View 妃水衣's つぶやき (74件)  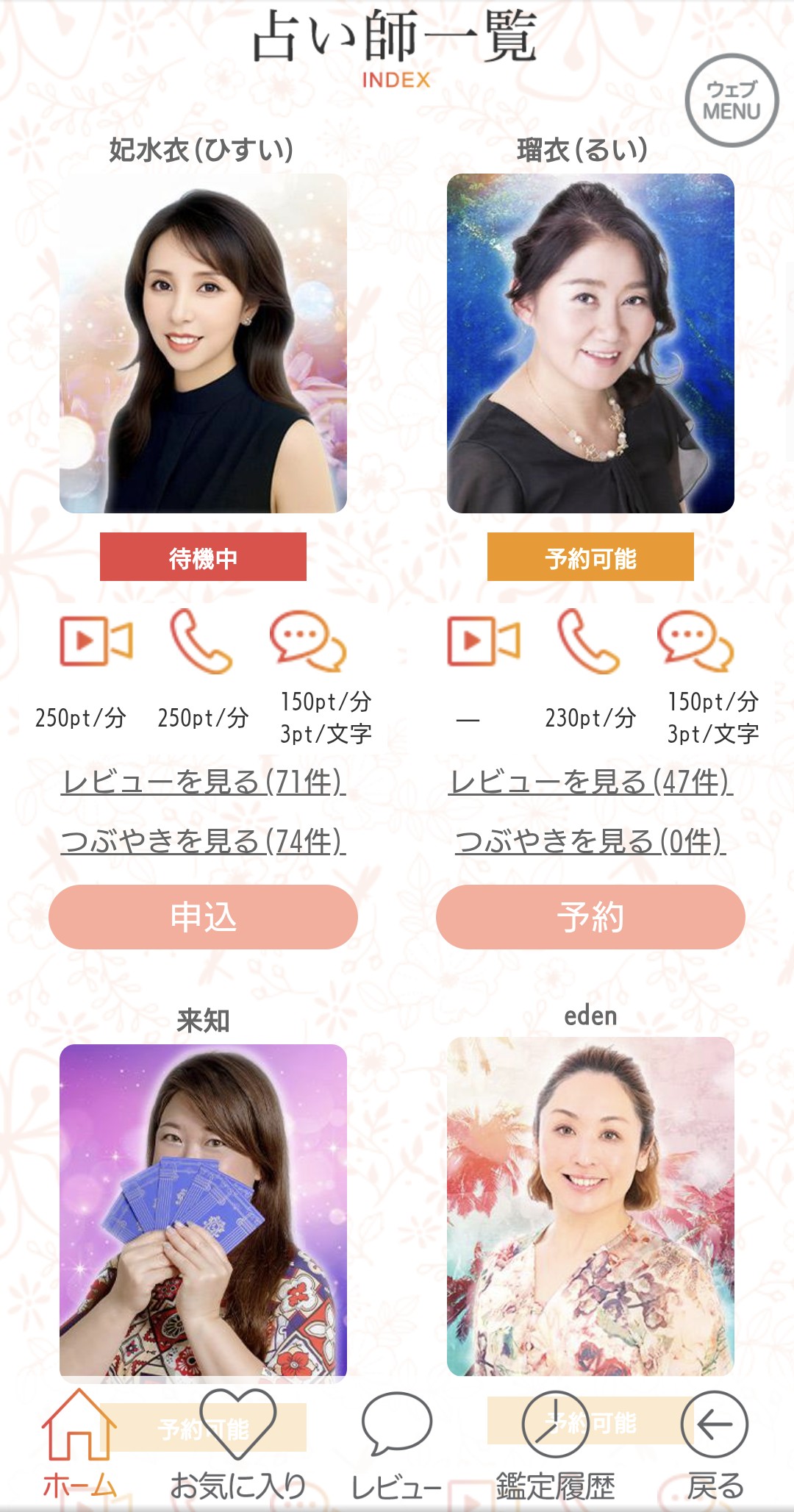pos(203,841)
